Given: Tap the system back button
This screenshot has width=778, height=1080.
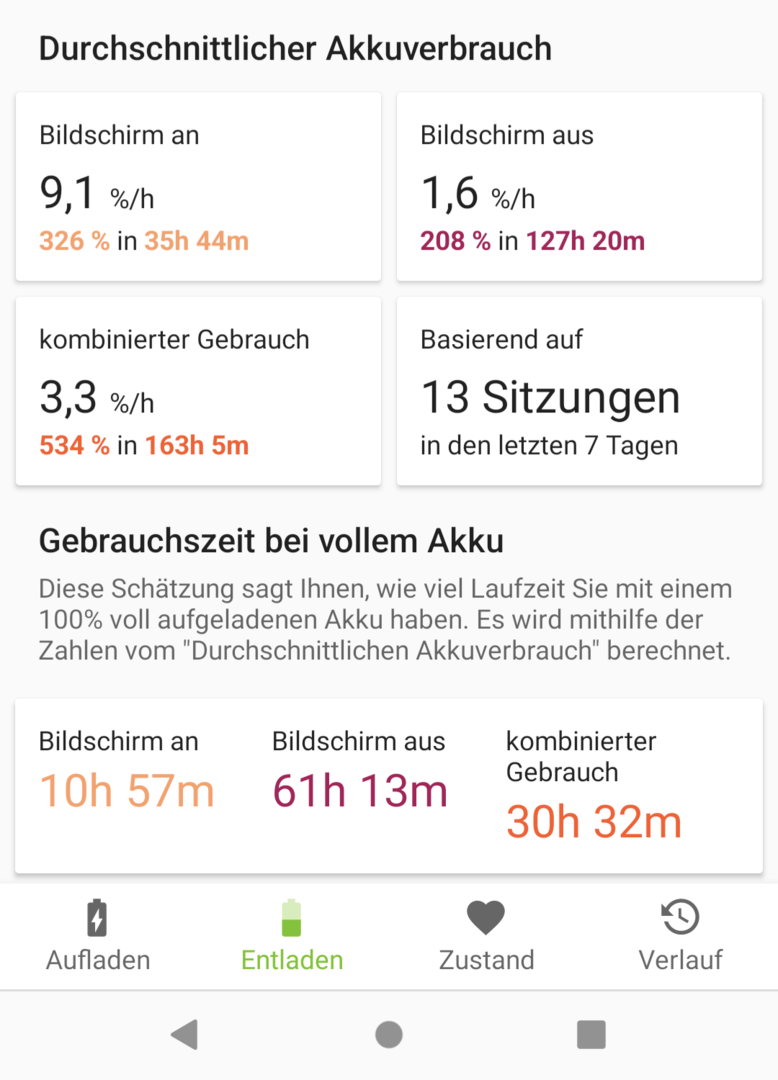Looking at the screenshot, I should pyautogui.click(x=184, y=1034).
